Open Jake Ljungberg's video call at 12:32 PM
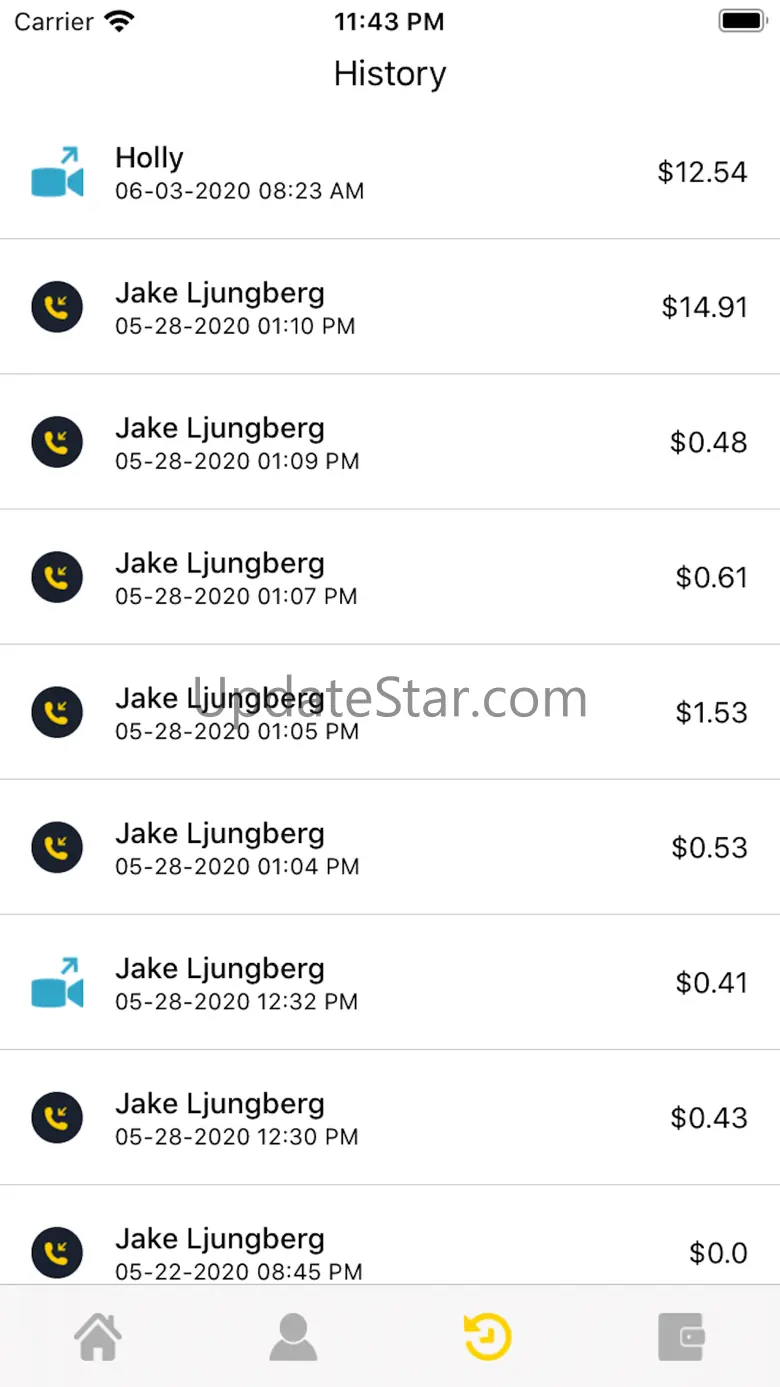 point(390,982)
